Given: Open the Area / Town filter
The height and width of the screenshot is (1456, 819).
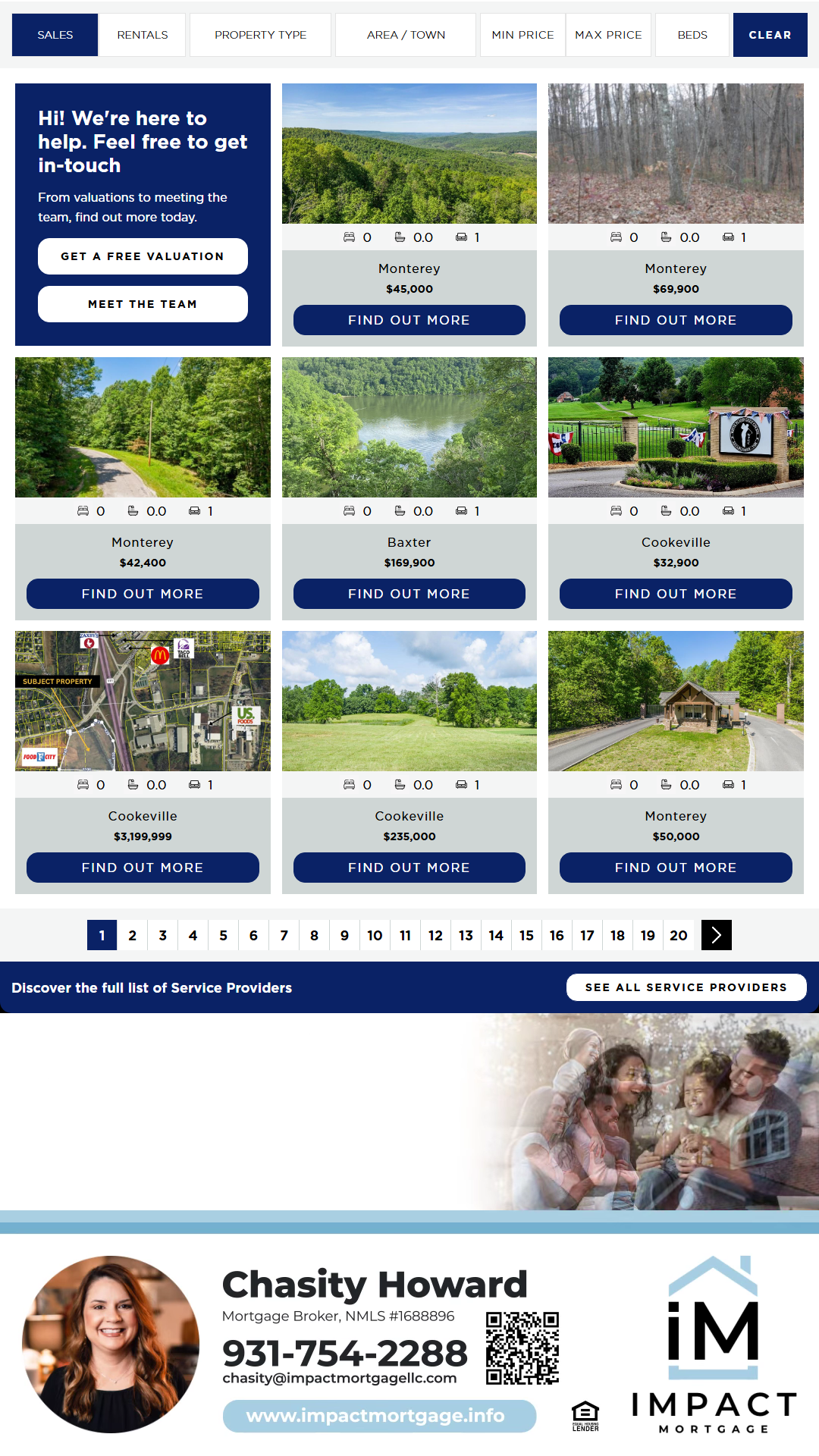Looking at the screenshot, I should click(x=406, y=35).
